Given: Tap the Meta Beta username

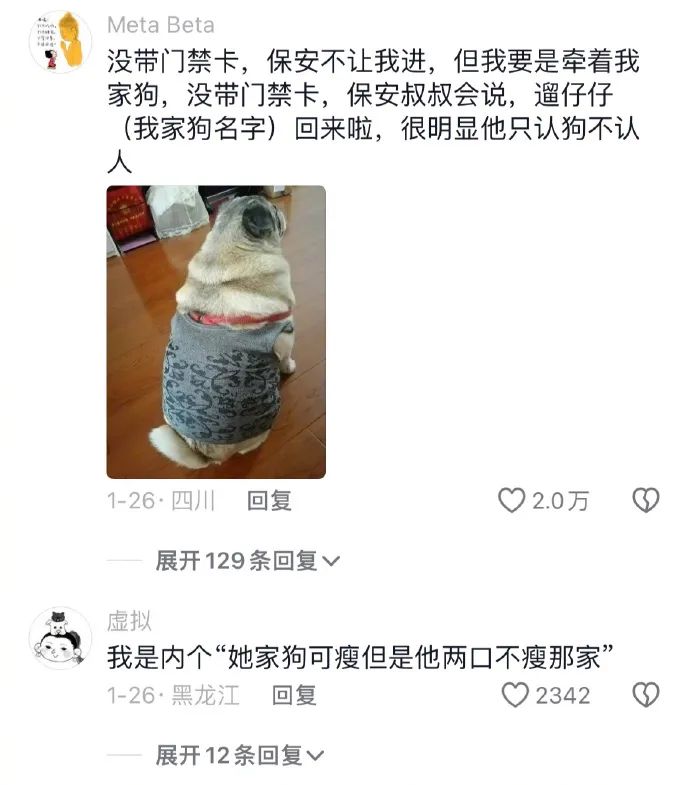Looking at the screenshot, I should pyautogui.click(x=160, y=24).
